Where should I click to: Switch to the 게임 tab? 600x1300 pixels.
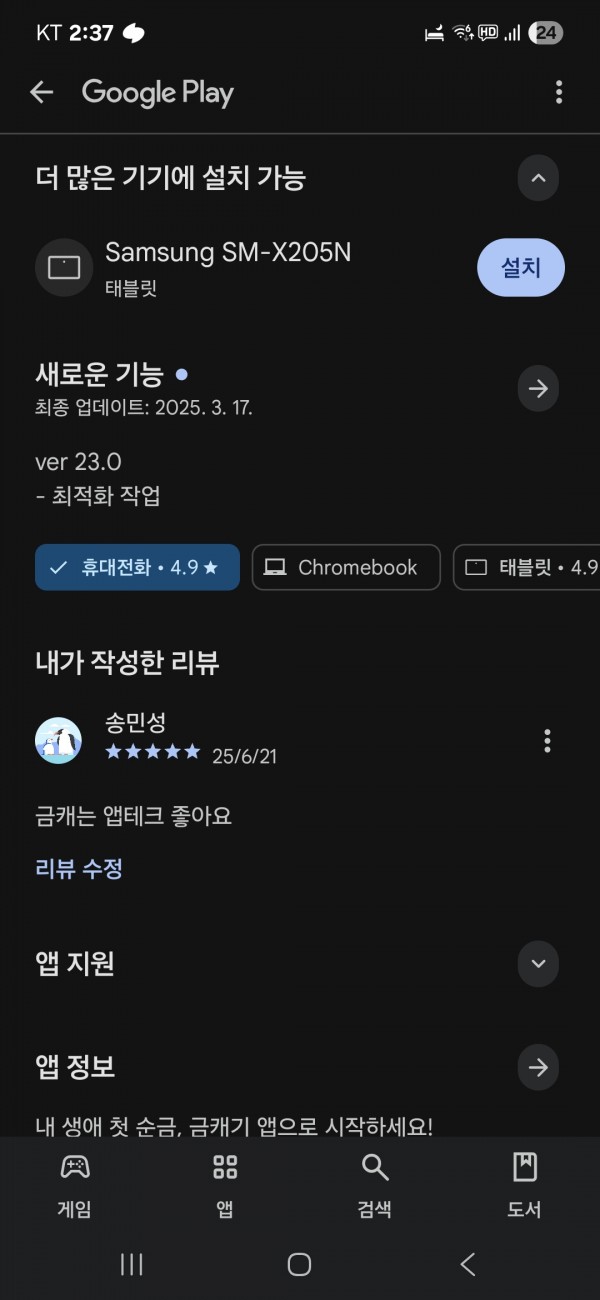[75, 1185]
